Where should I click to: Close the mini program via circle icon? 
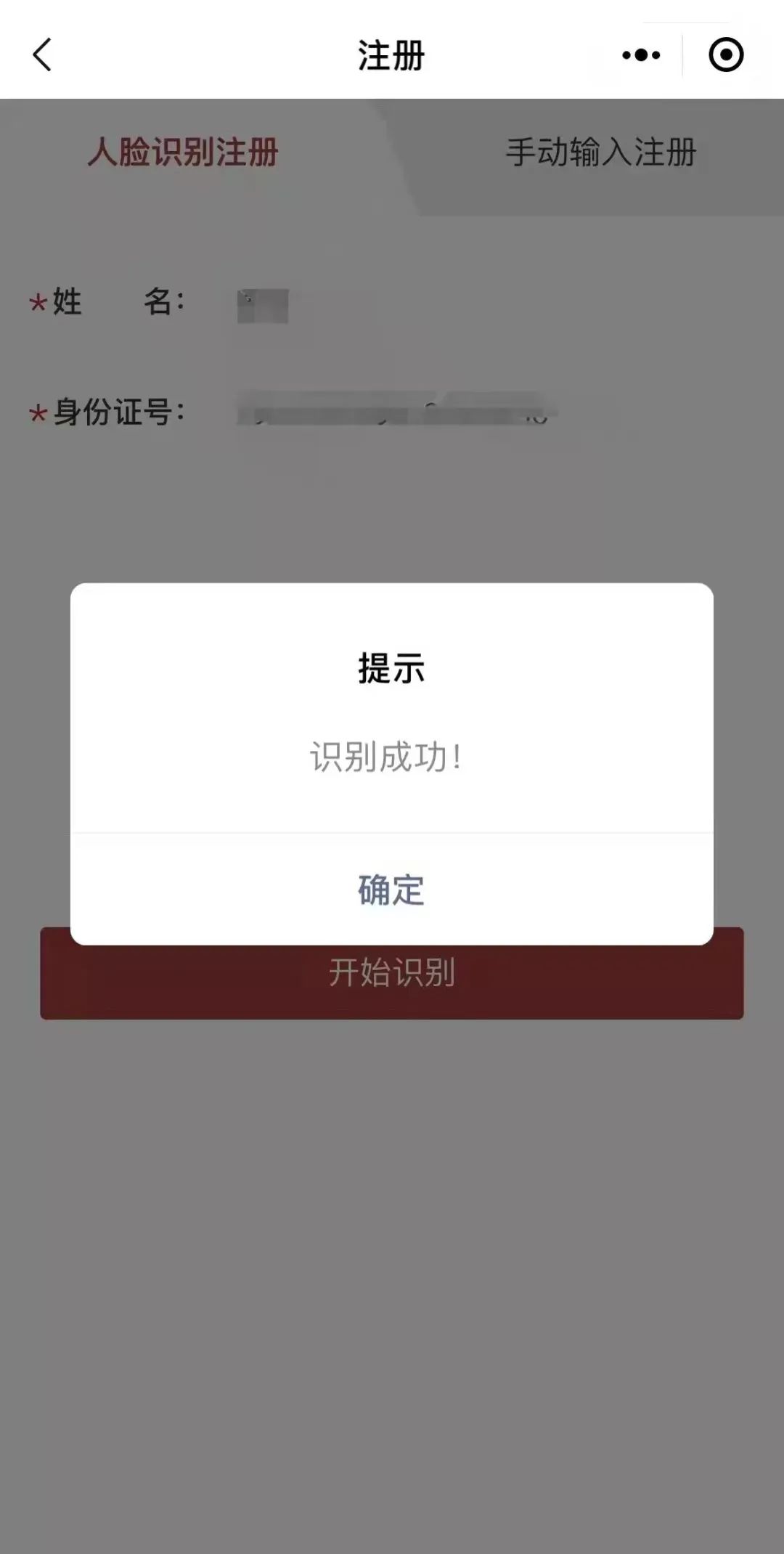pyautogui.click(x=726, y=55)
